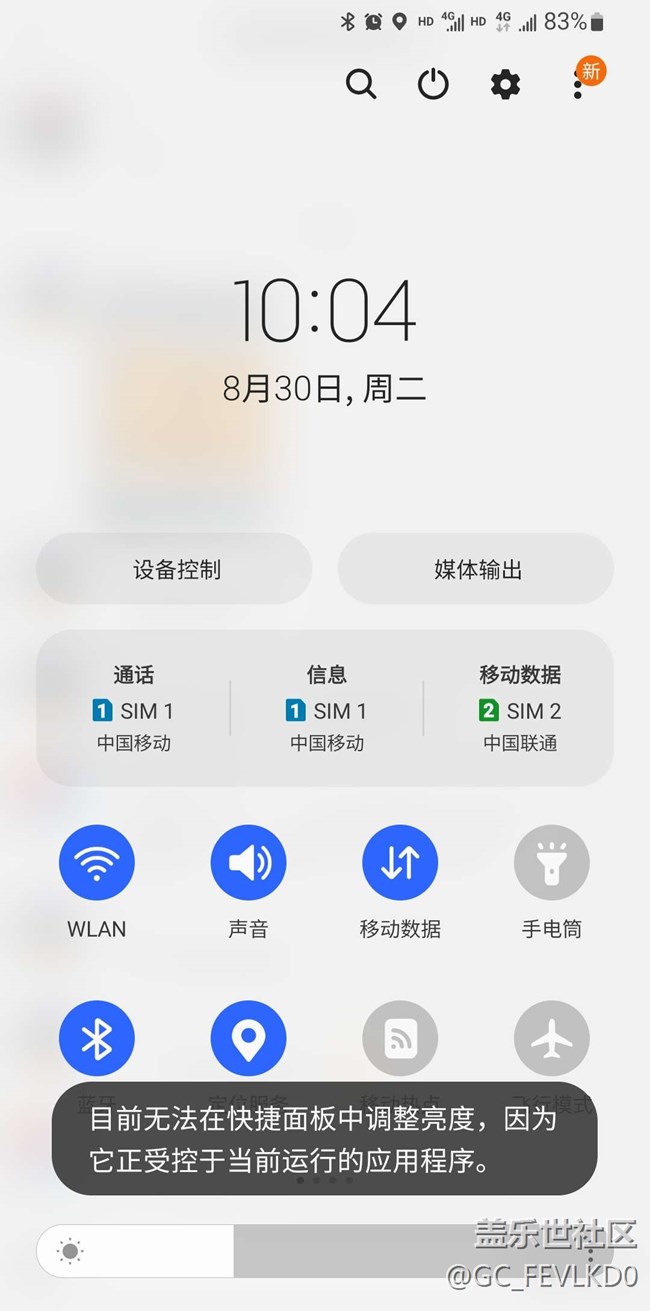Change the 移动数据 SIM in the SIM card
This screenshot has height=1311, width=650.
click(x=520, y=708)
